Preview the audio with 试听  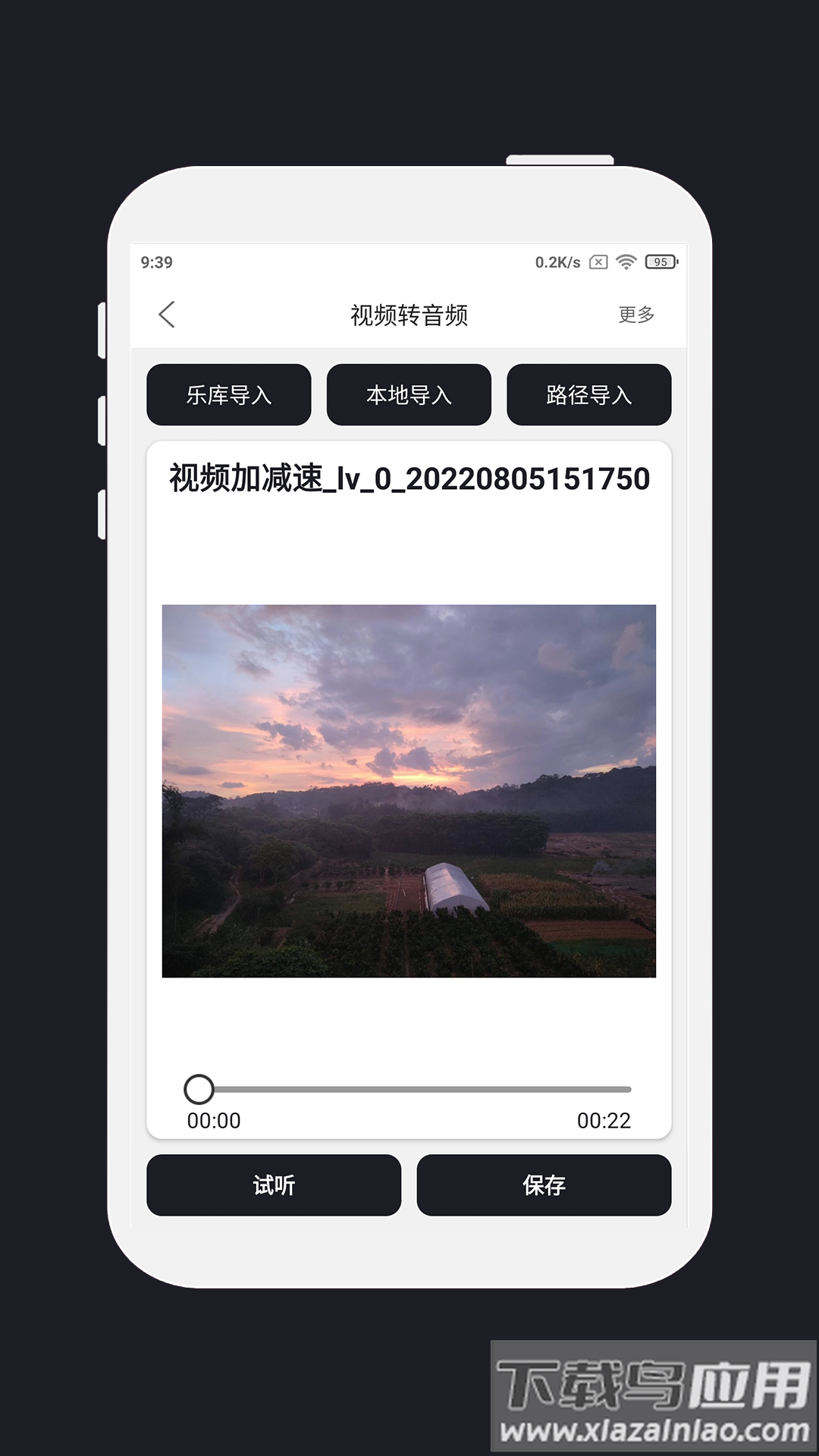tap(275, 1184)
